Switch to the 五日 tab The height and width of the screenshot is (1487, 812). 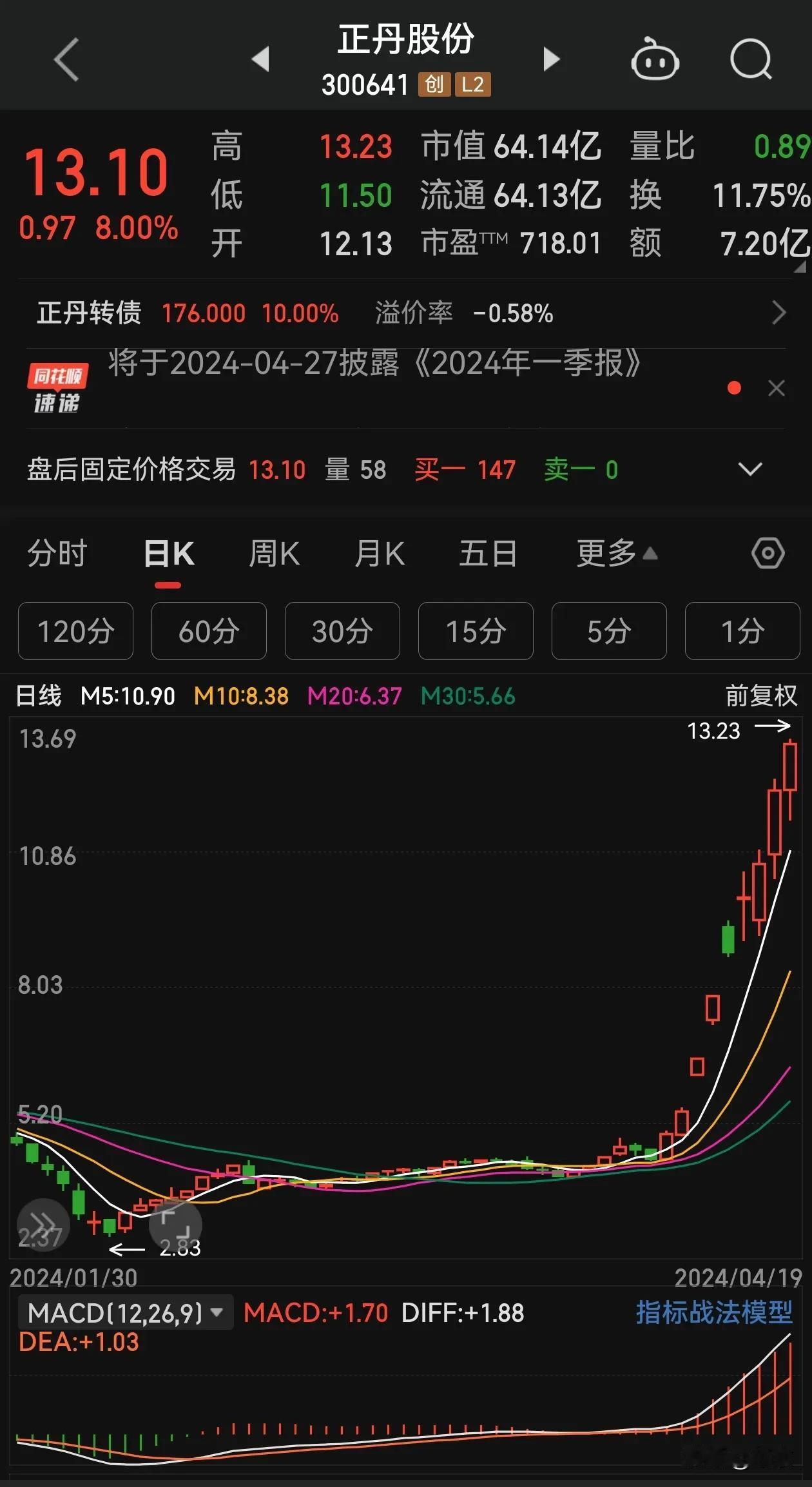(488, 554)
